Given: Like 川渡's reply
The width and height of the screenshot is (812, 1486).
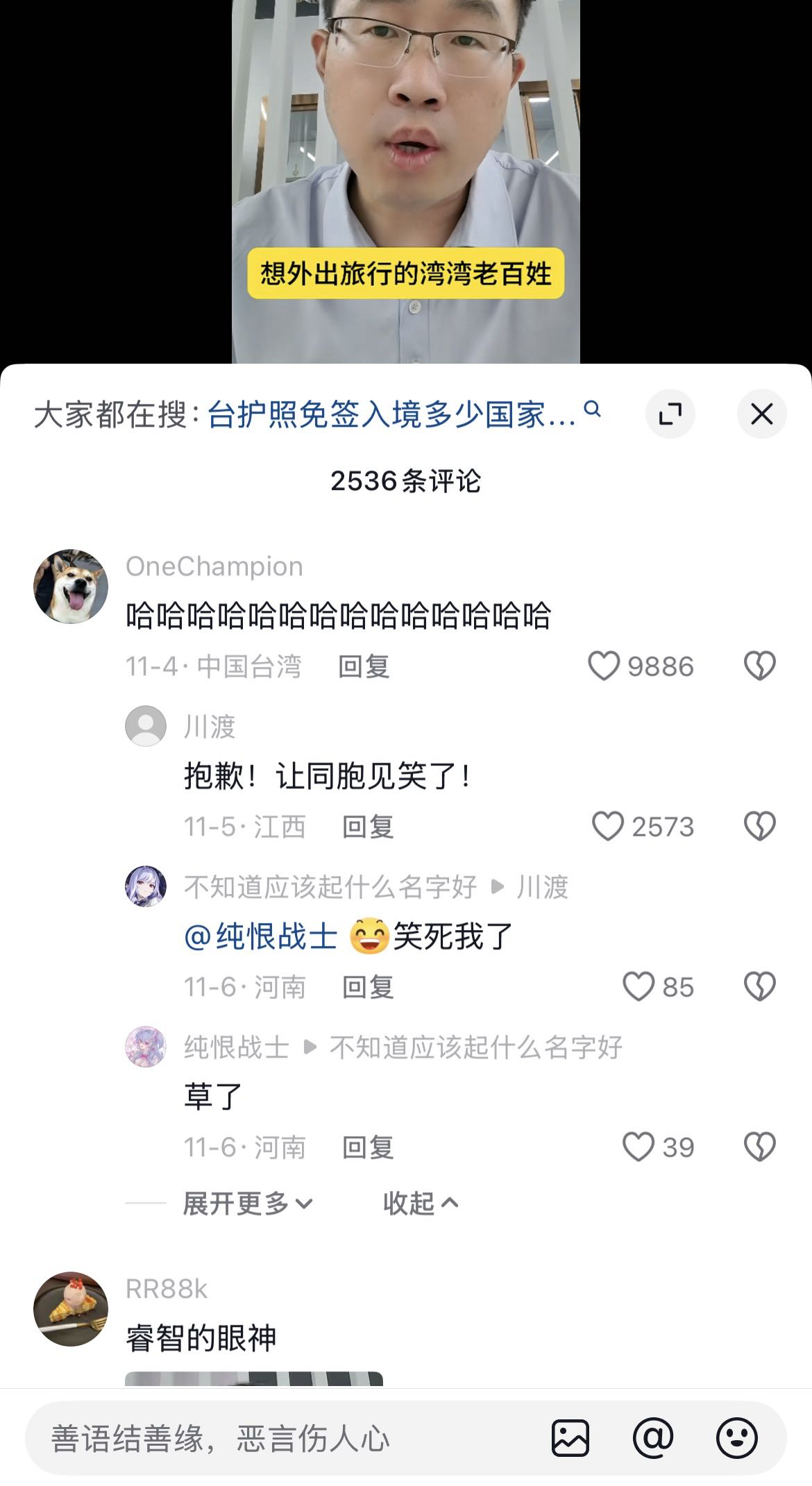Looking at the screenshot, I should pos(608,827).
